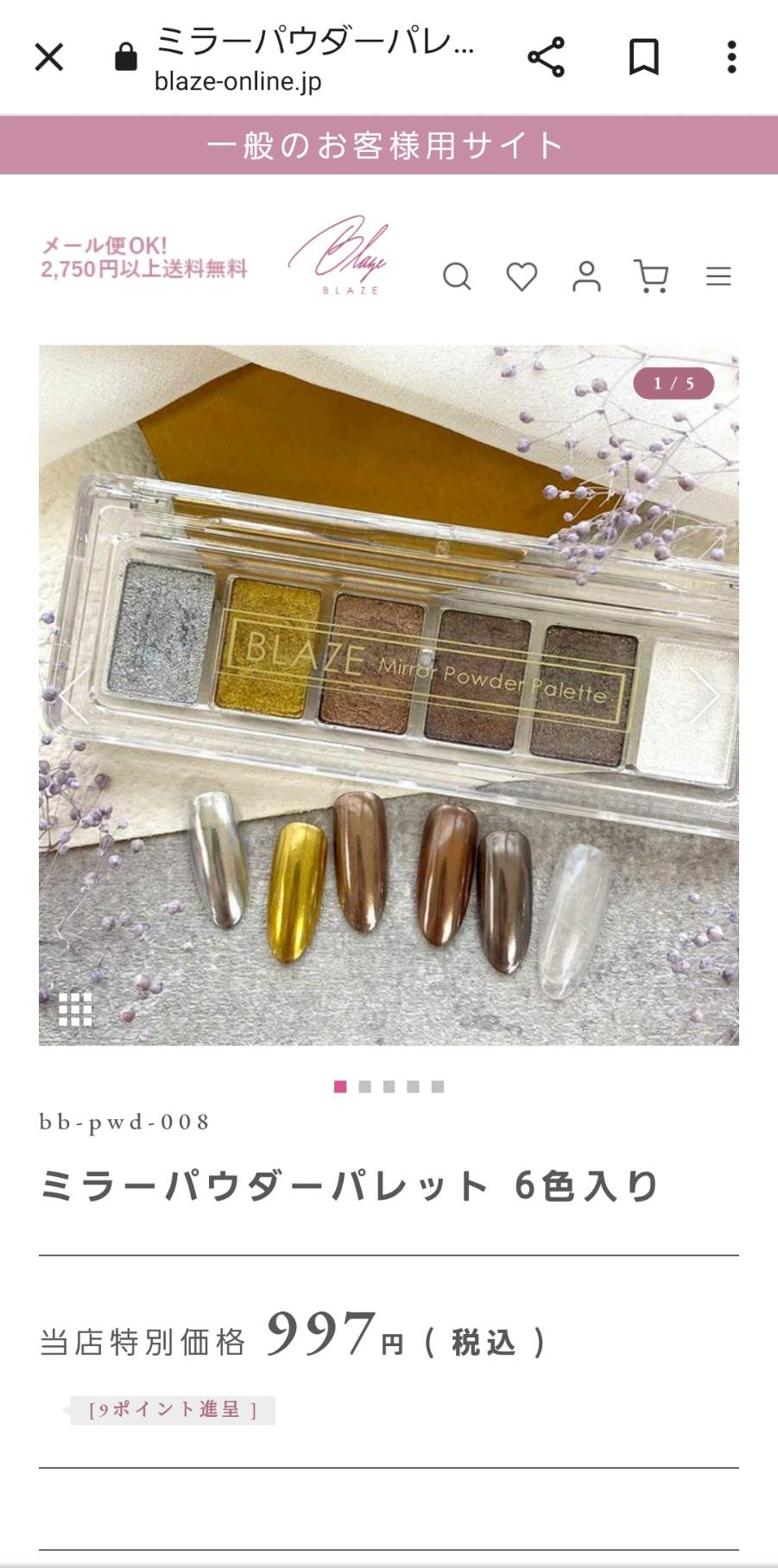Open the hamburger navigation menu
This screenshot has height=1568, width=778.
pyautogui.click(x=718, y=277)
